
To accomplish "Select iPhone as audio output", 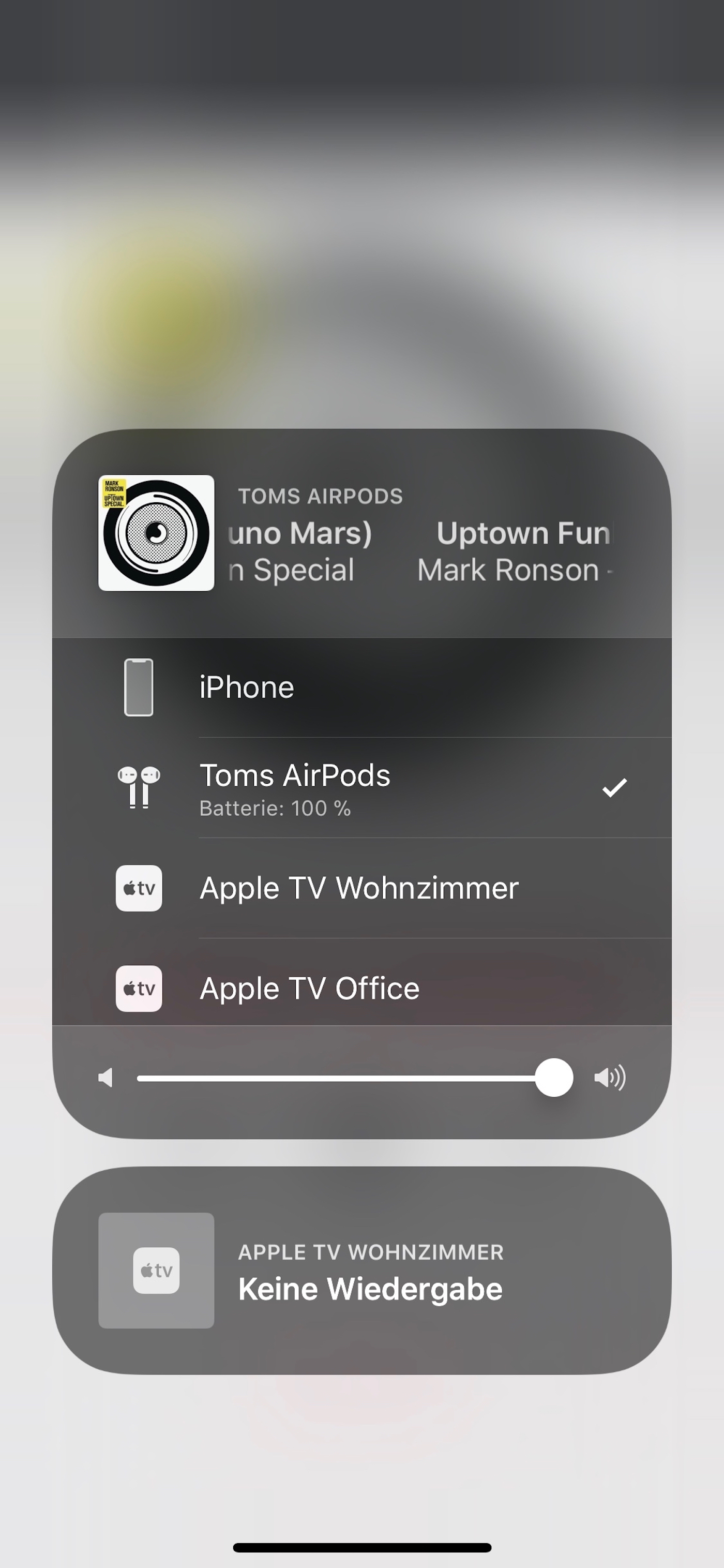I will [x=362, y=687].
